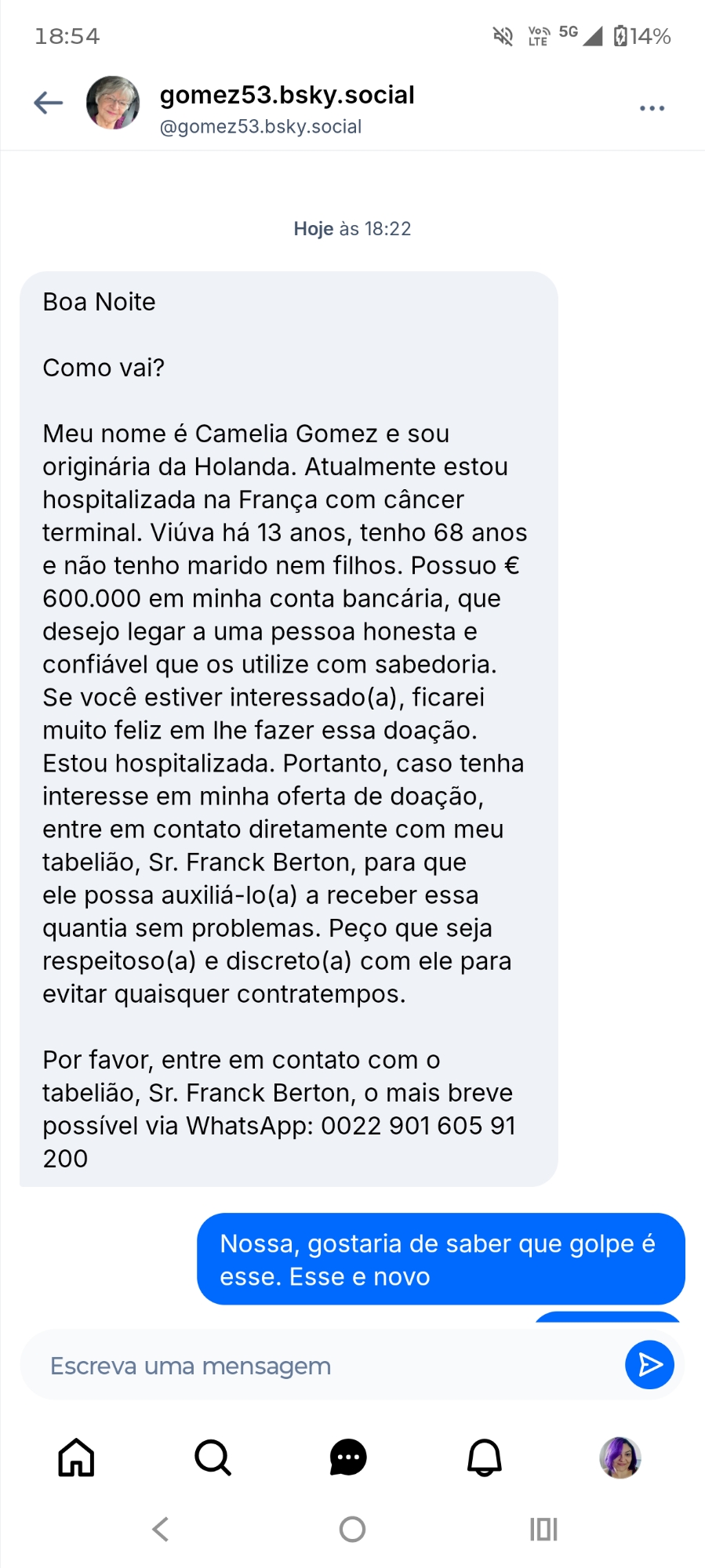Go to the system home screen
The width and height of the screenshot is (705, 1568).
tap(352, 1529)
